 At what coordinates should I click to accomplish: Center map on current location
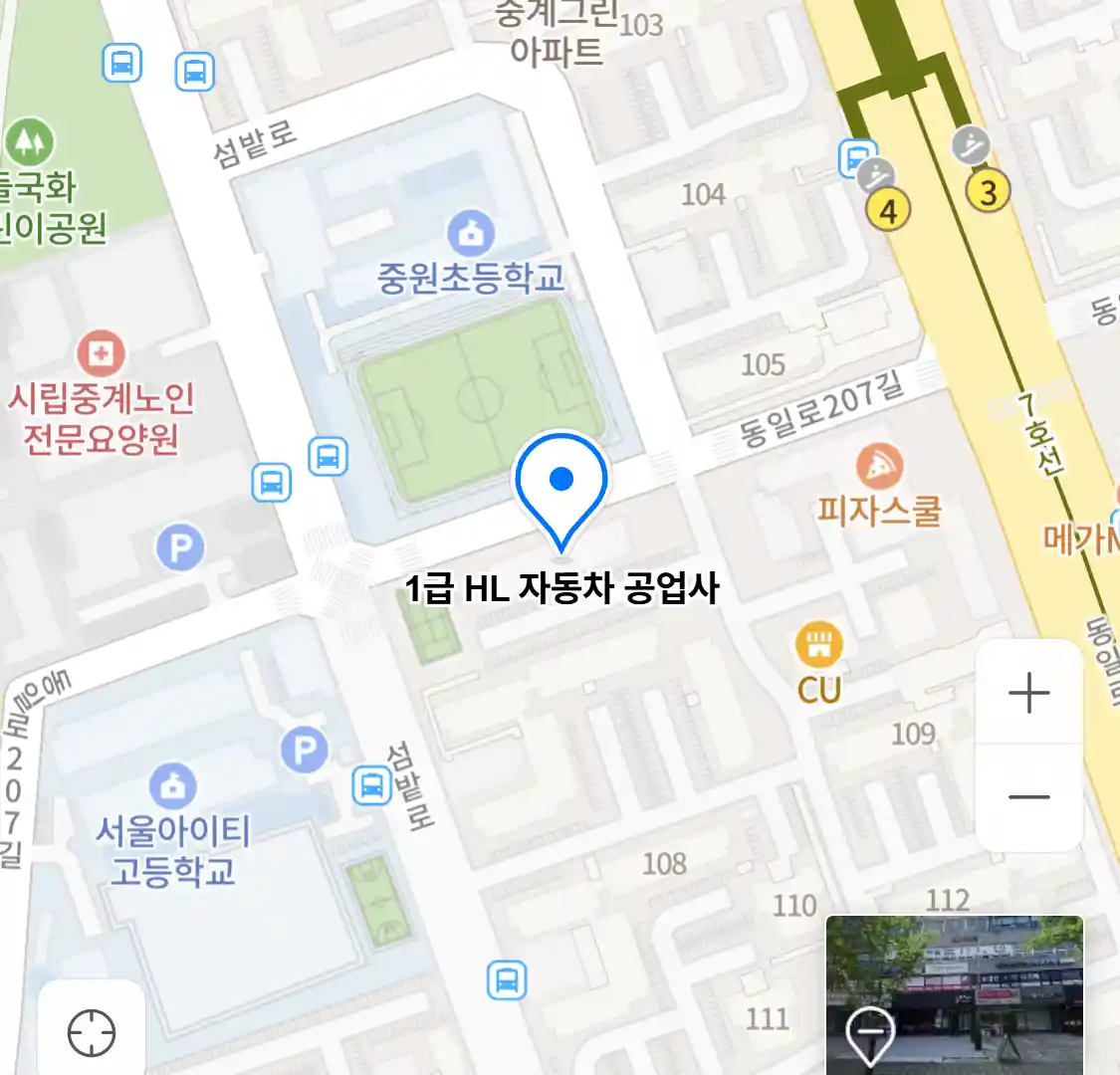click(92, 1032)
